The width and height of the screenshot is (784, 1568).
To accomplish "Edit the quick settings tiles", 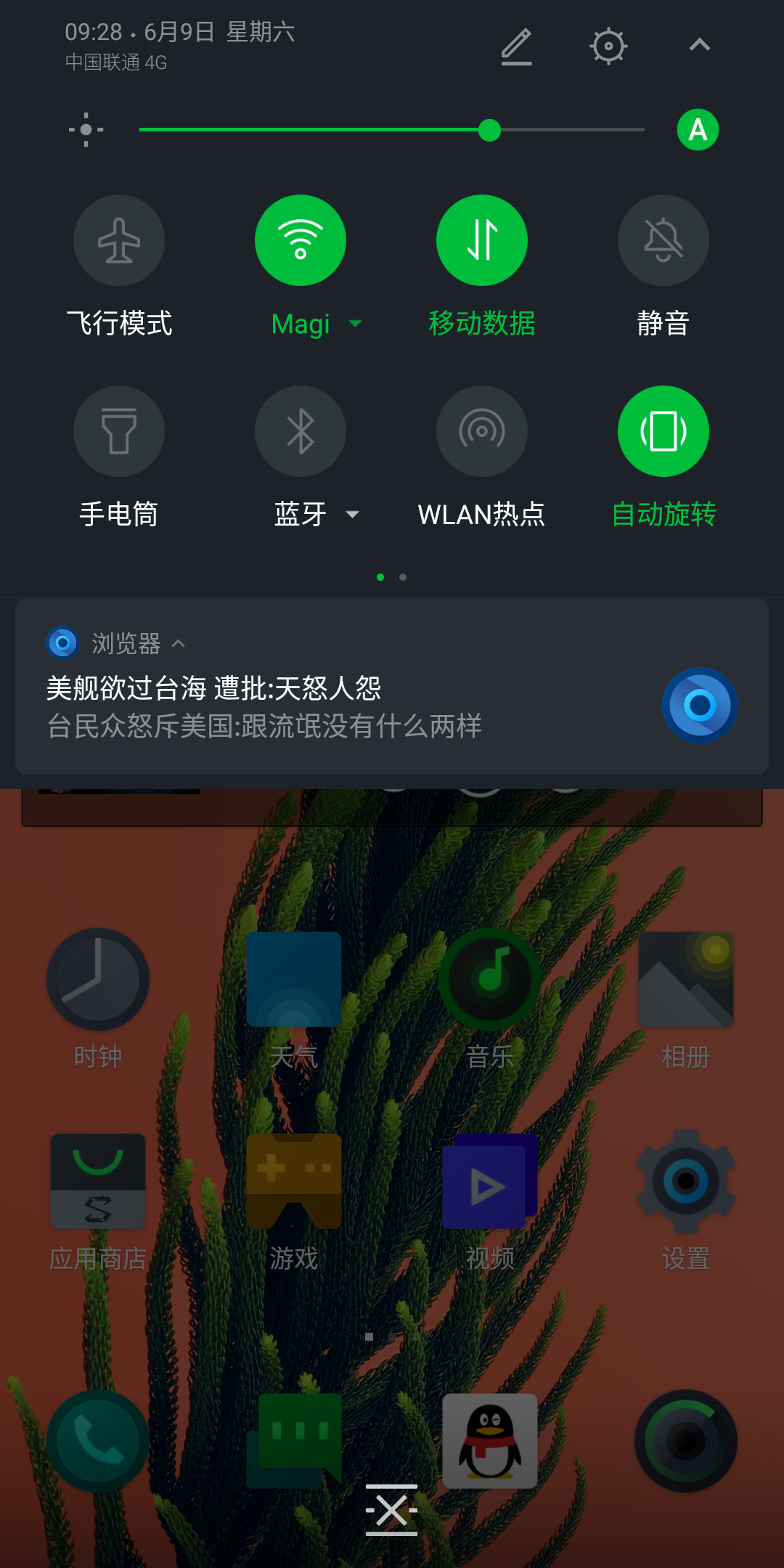I will point(517,46).
